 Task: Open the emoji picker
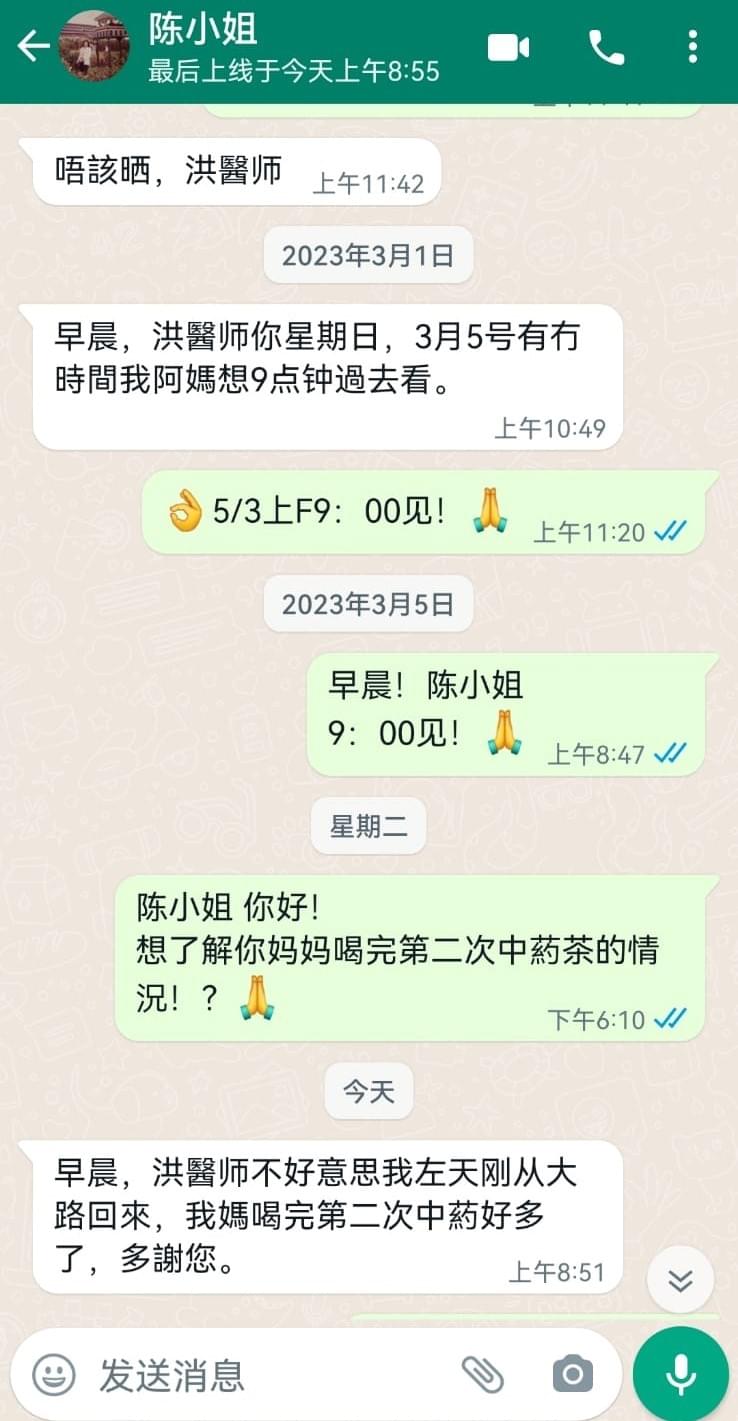click(54, 1375)
